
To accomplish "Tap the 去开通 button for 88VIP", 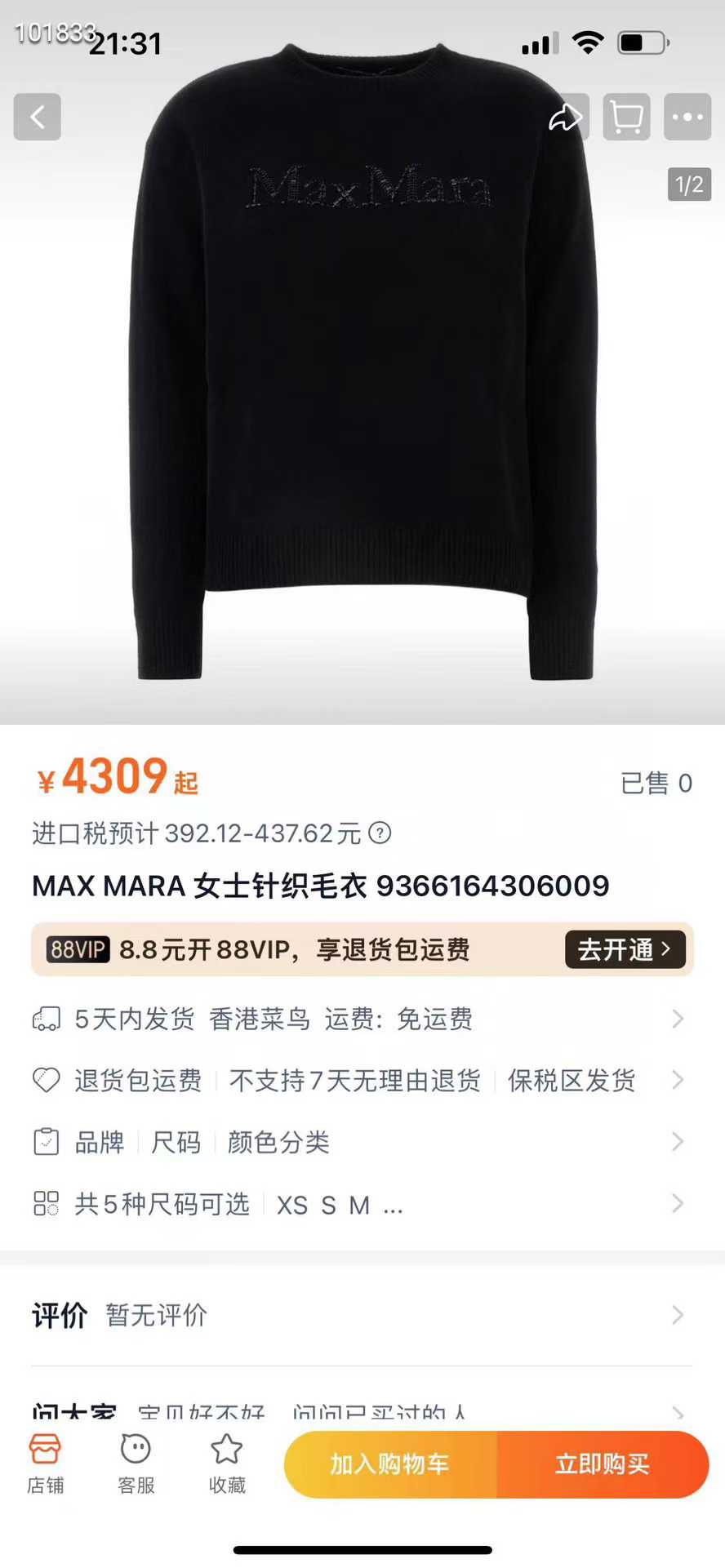I will point(625,949).
